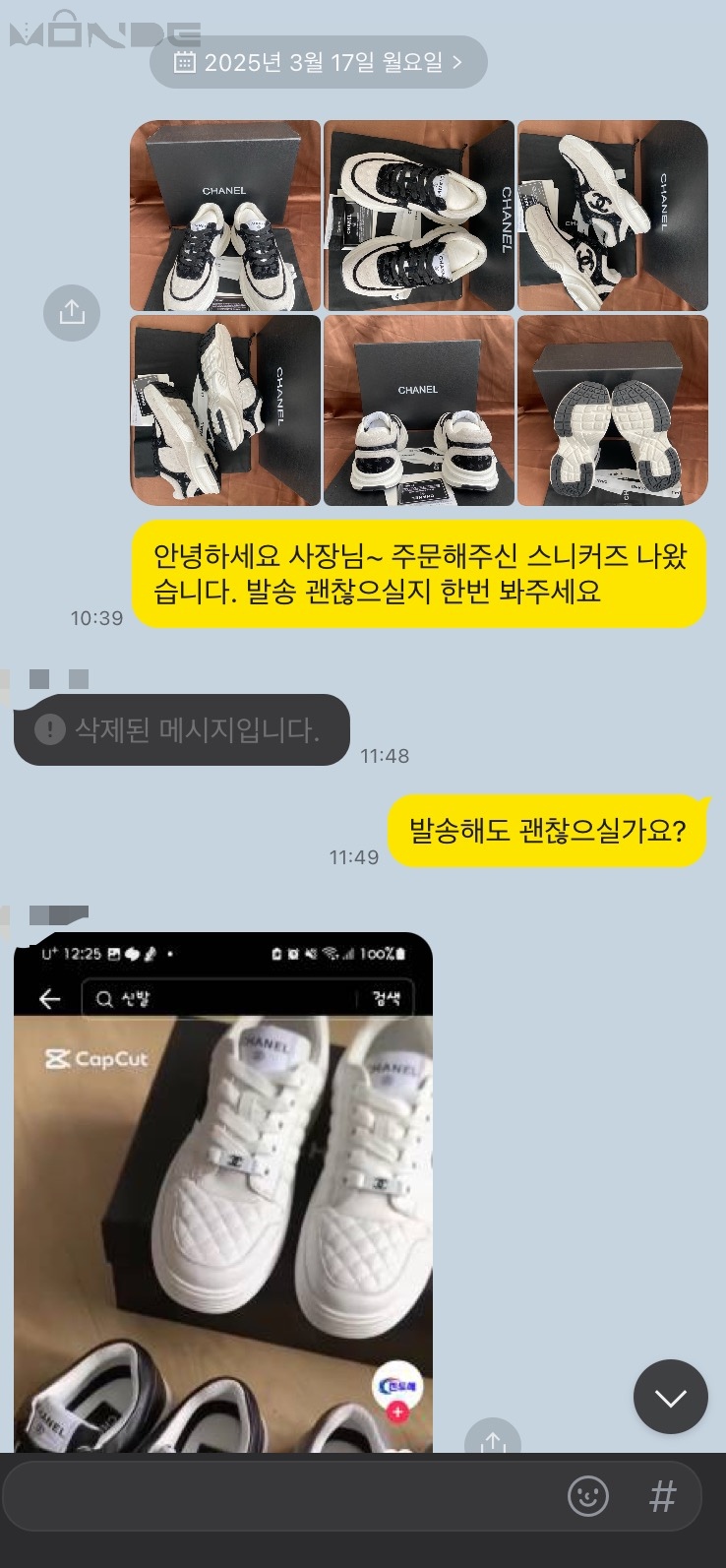Open the date picker for 2025년 3월 17일

point(318,63)
